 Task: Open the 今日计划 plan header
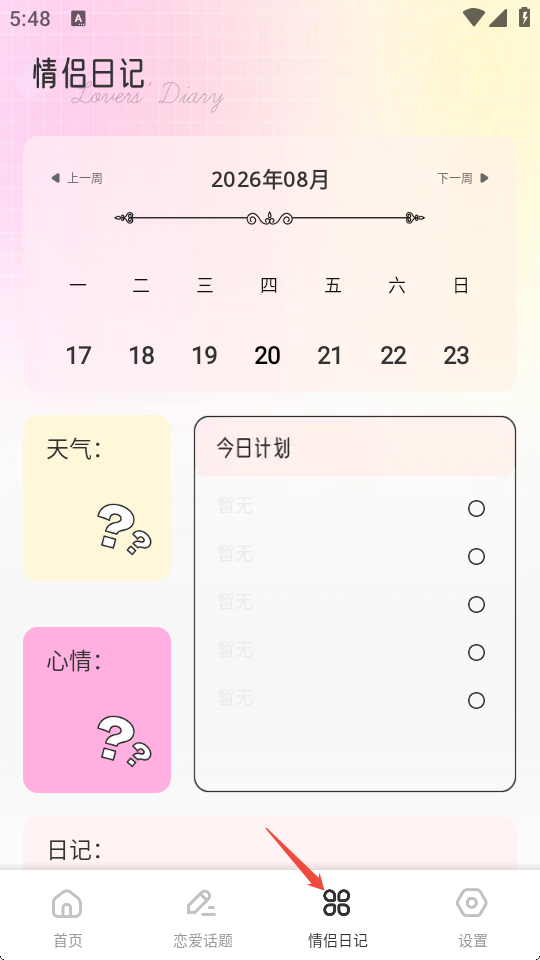355,448
